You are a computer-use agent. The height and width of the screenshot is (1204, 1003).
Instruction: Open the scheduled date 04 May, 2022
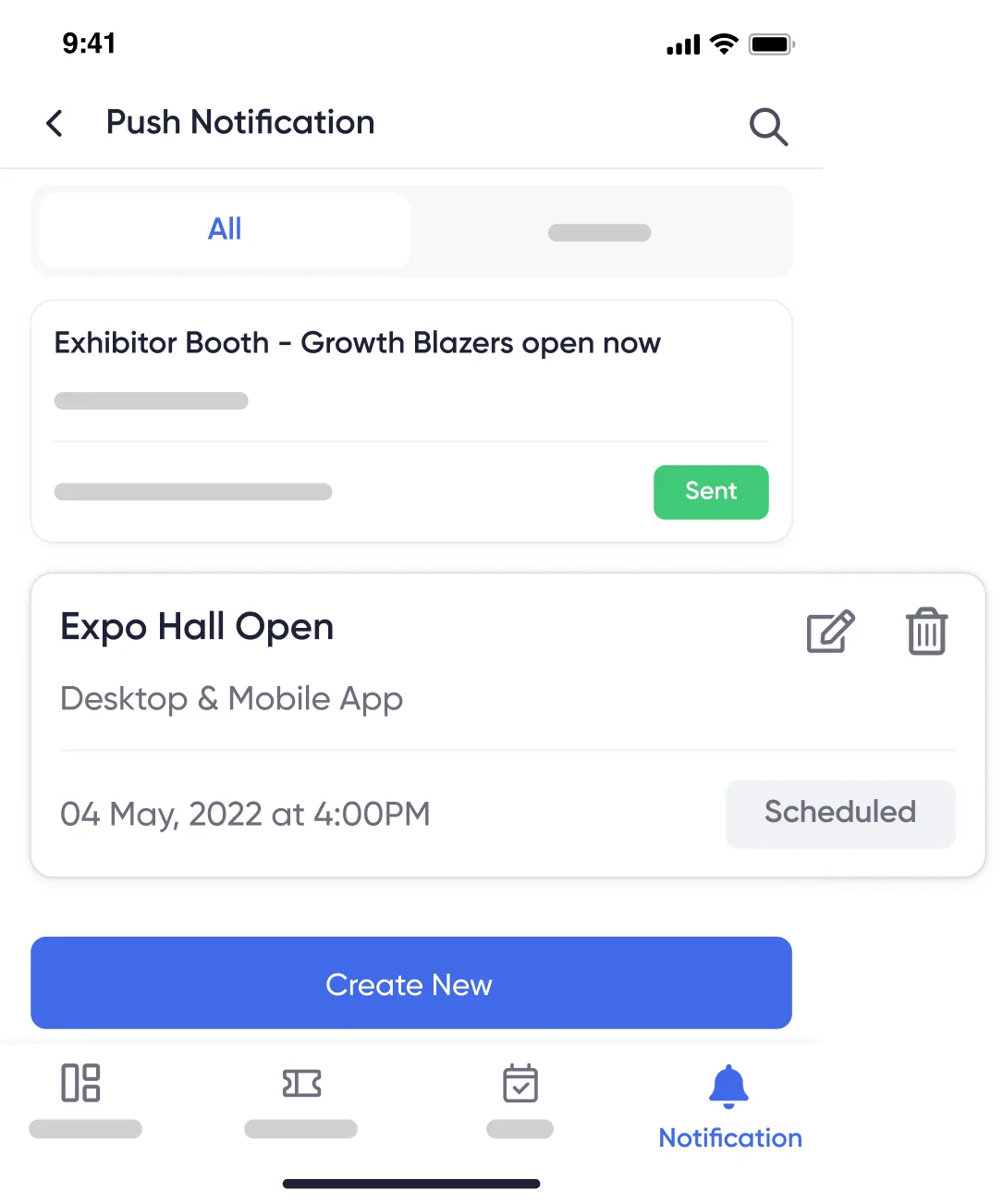[x=245, y=814]
